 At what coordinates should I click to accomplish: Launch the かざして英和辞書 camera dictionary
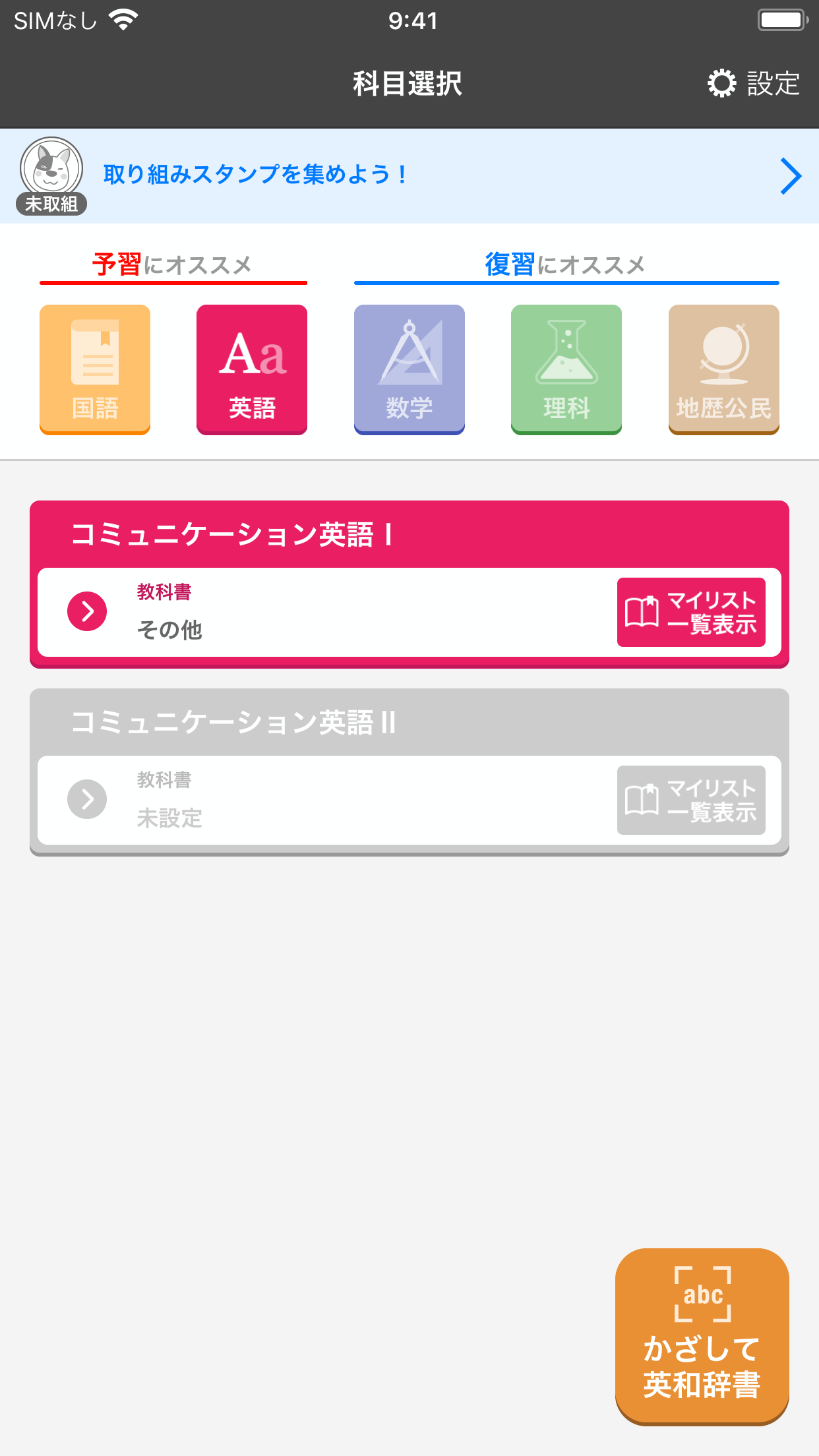[x=702, y=1336]
